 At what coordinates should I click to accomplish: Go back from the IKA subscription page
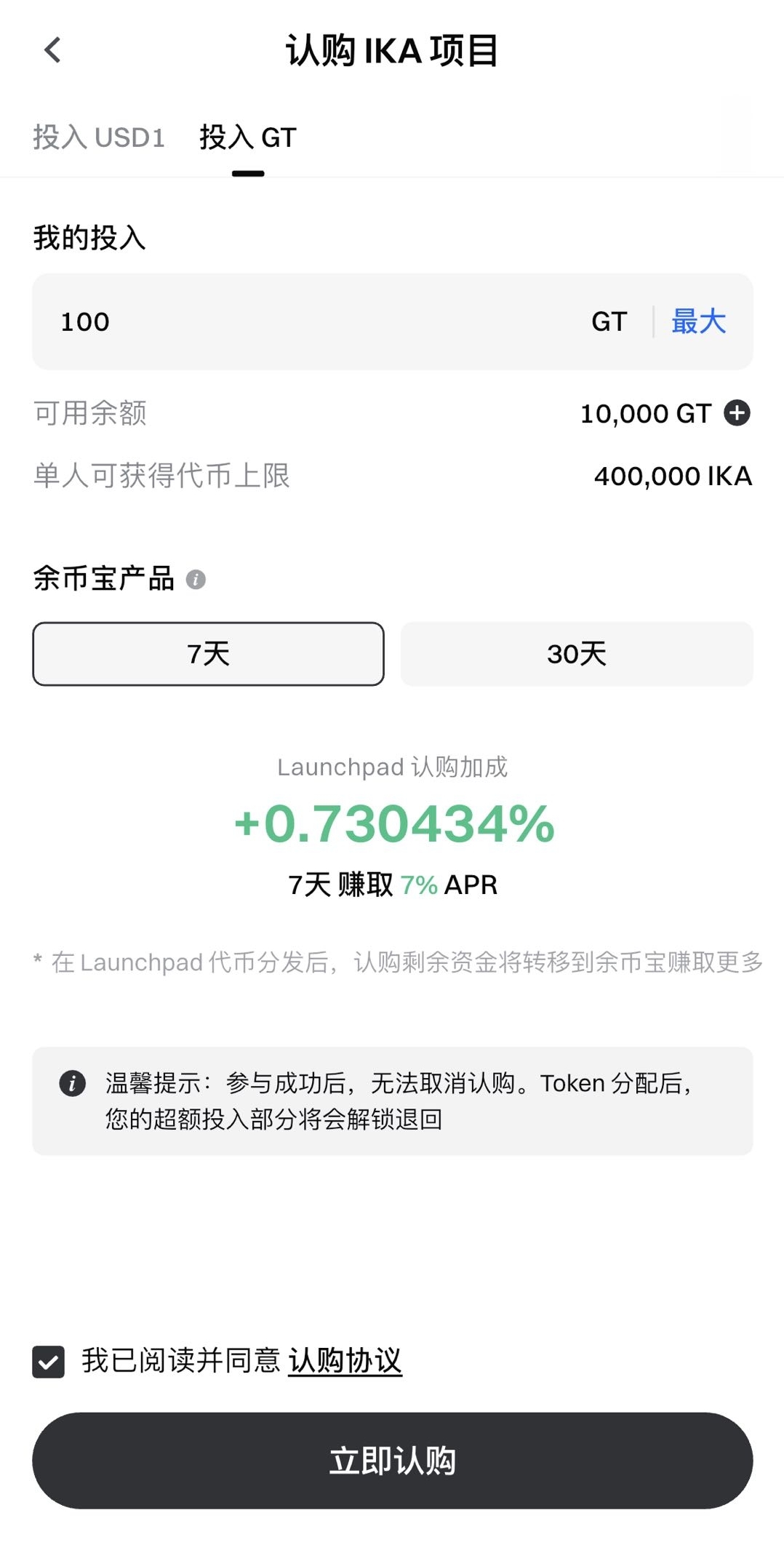coord(52,50)
